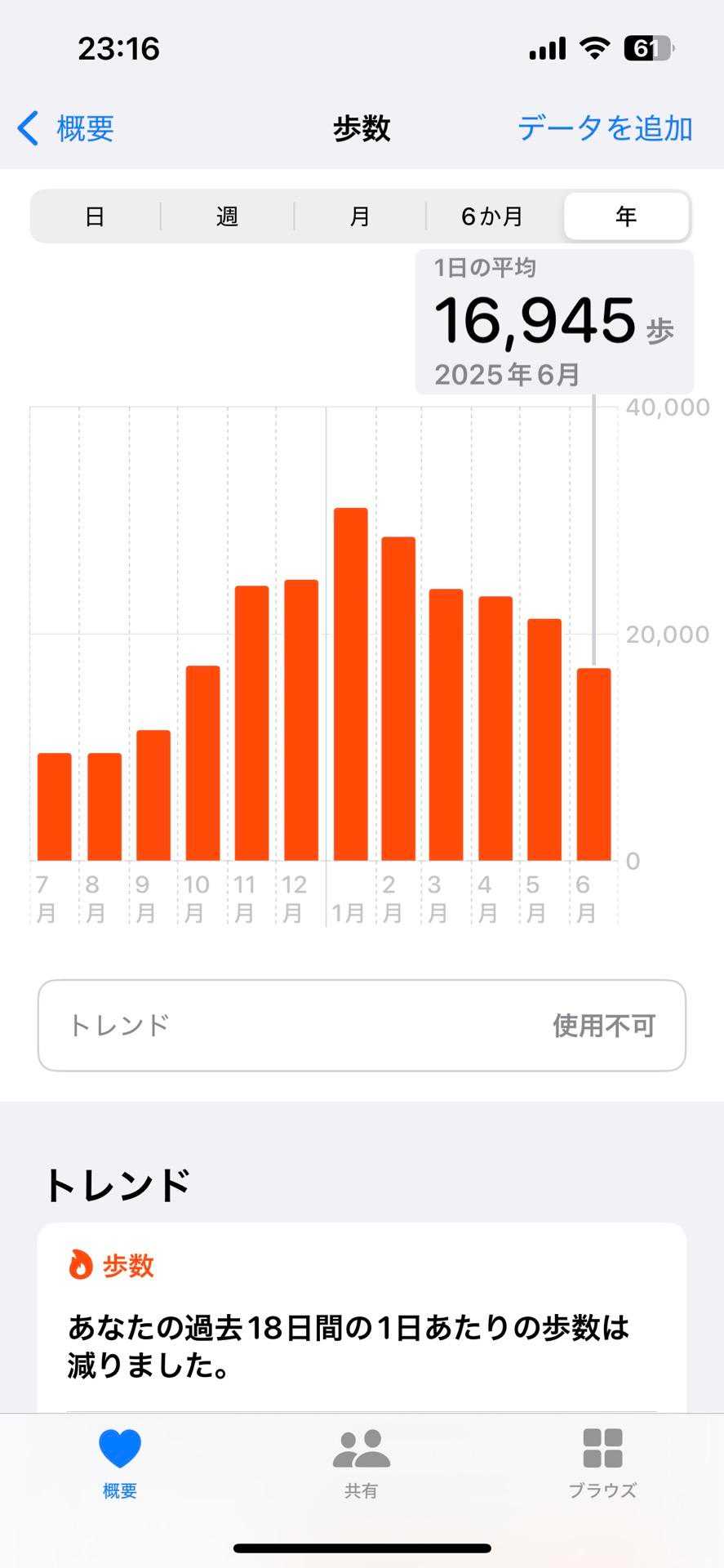Select the 1月 bar in the chart
The width and height of the screenshot is (724, 1568).
[x=351, y=684]
